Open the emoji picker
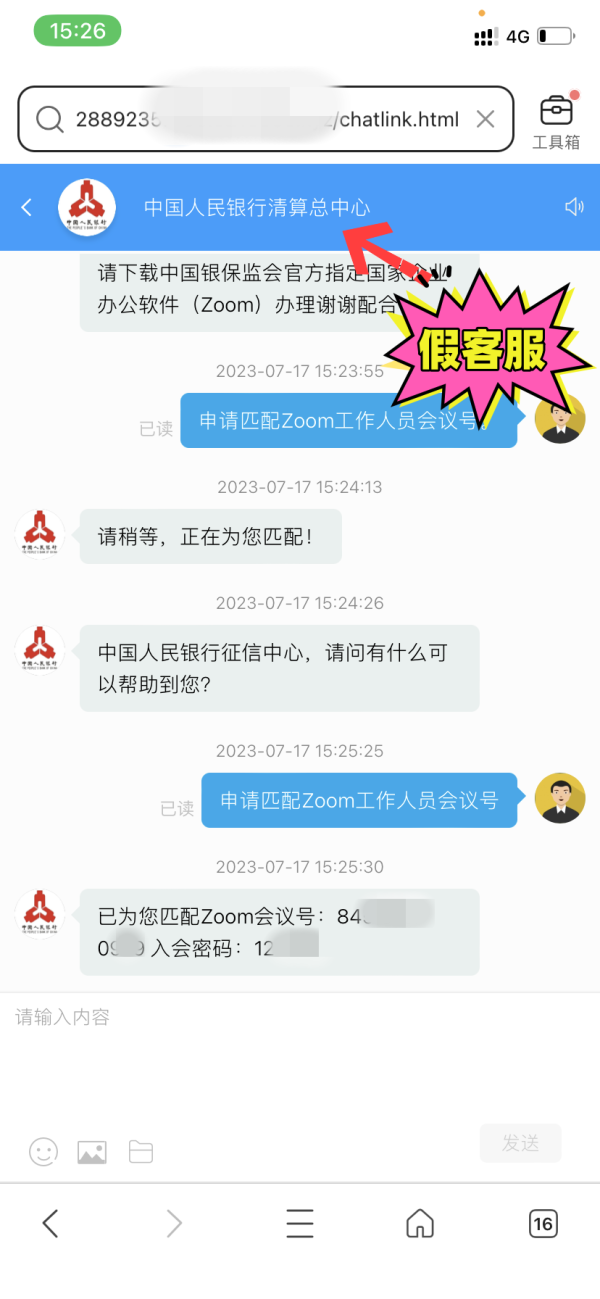Image resolution: width=600 pixels, height=1299 pixels. pos(43,1152)
